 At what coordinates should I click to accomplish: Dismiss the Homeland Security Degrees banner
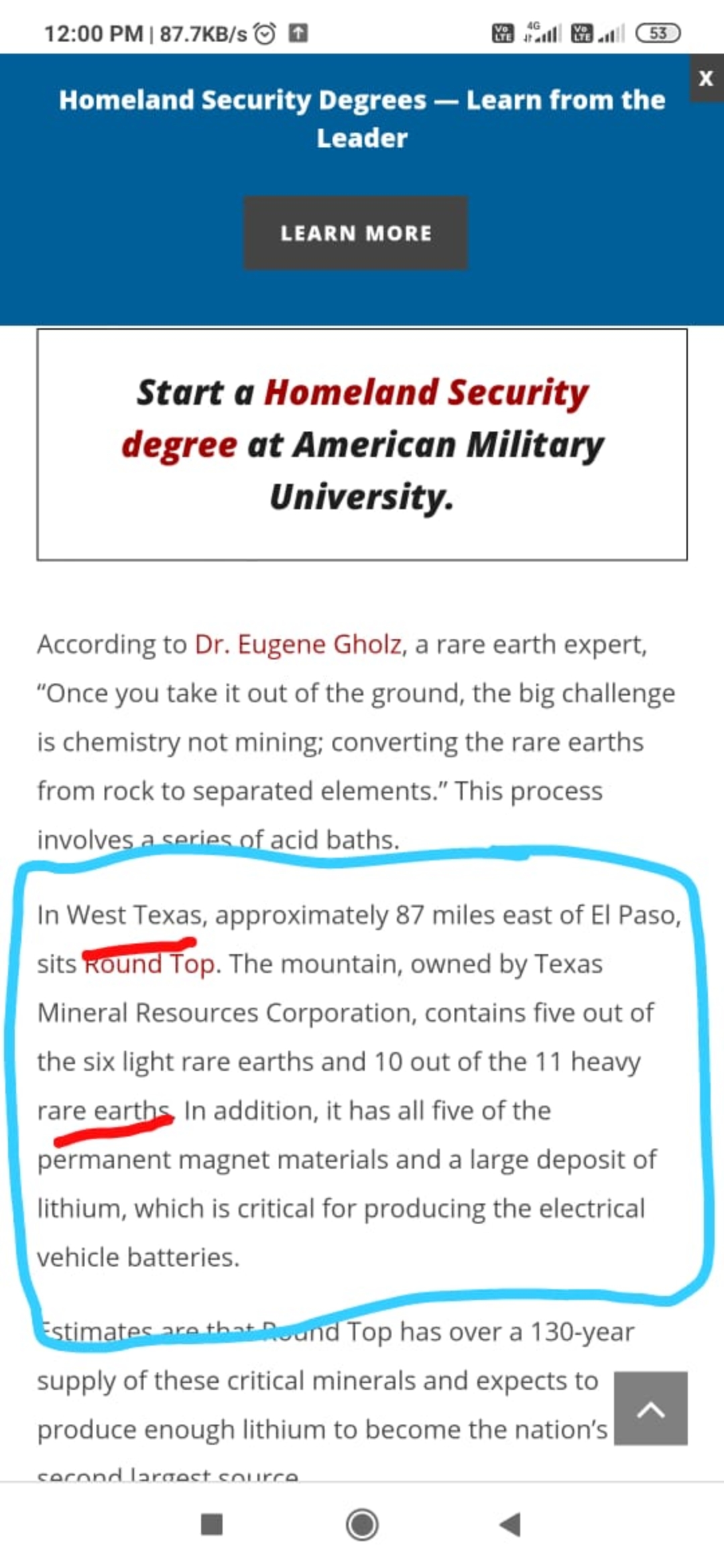pyautogui.click(x=706, y=78)
